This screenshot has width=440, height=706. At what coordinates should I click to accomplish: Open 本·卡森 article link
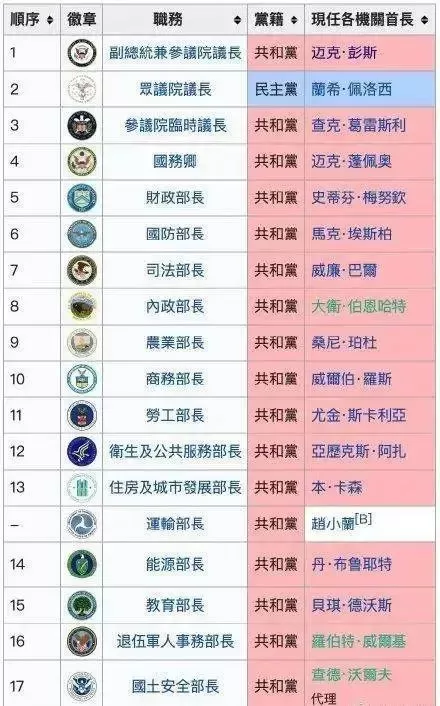click(336, 487)
